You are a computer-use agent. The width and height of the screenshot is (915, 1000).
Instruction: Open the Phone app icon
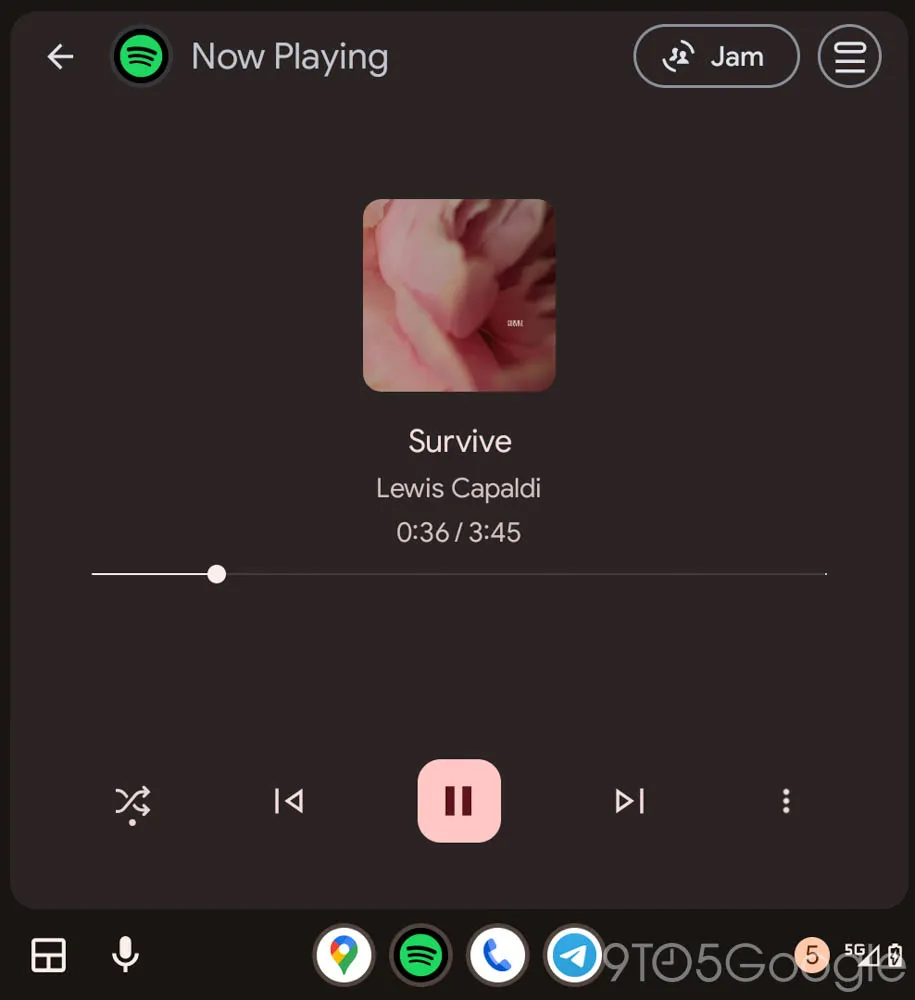497,955
